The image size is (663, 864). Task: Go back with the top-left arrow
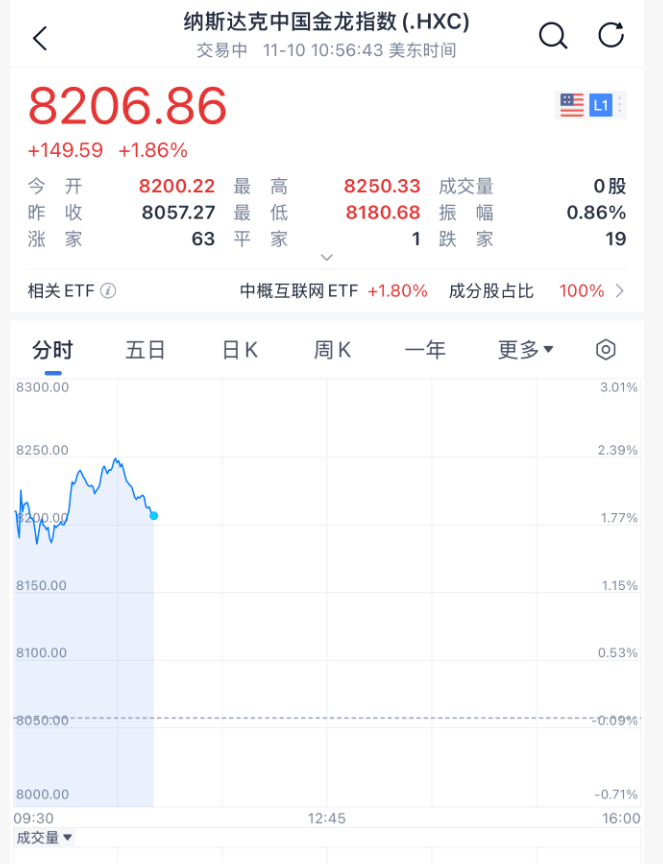pos(40,39)
